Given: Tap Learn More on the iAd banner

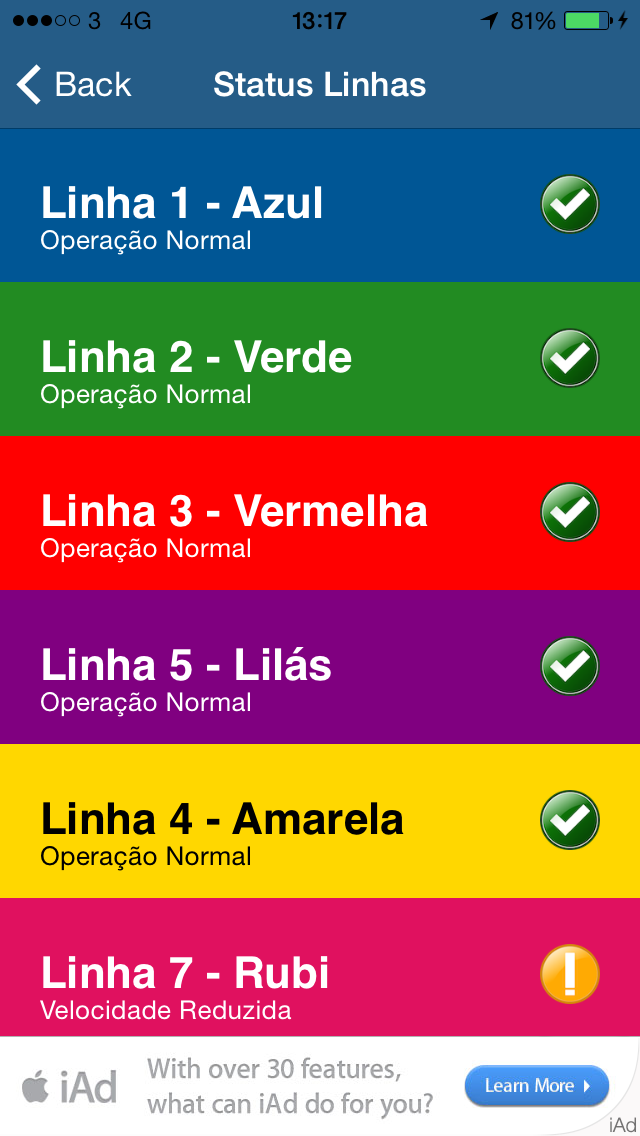Looking at the screenshot, I should [x=536, y=1085].
